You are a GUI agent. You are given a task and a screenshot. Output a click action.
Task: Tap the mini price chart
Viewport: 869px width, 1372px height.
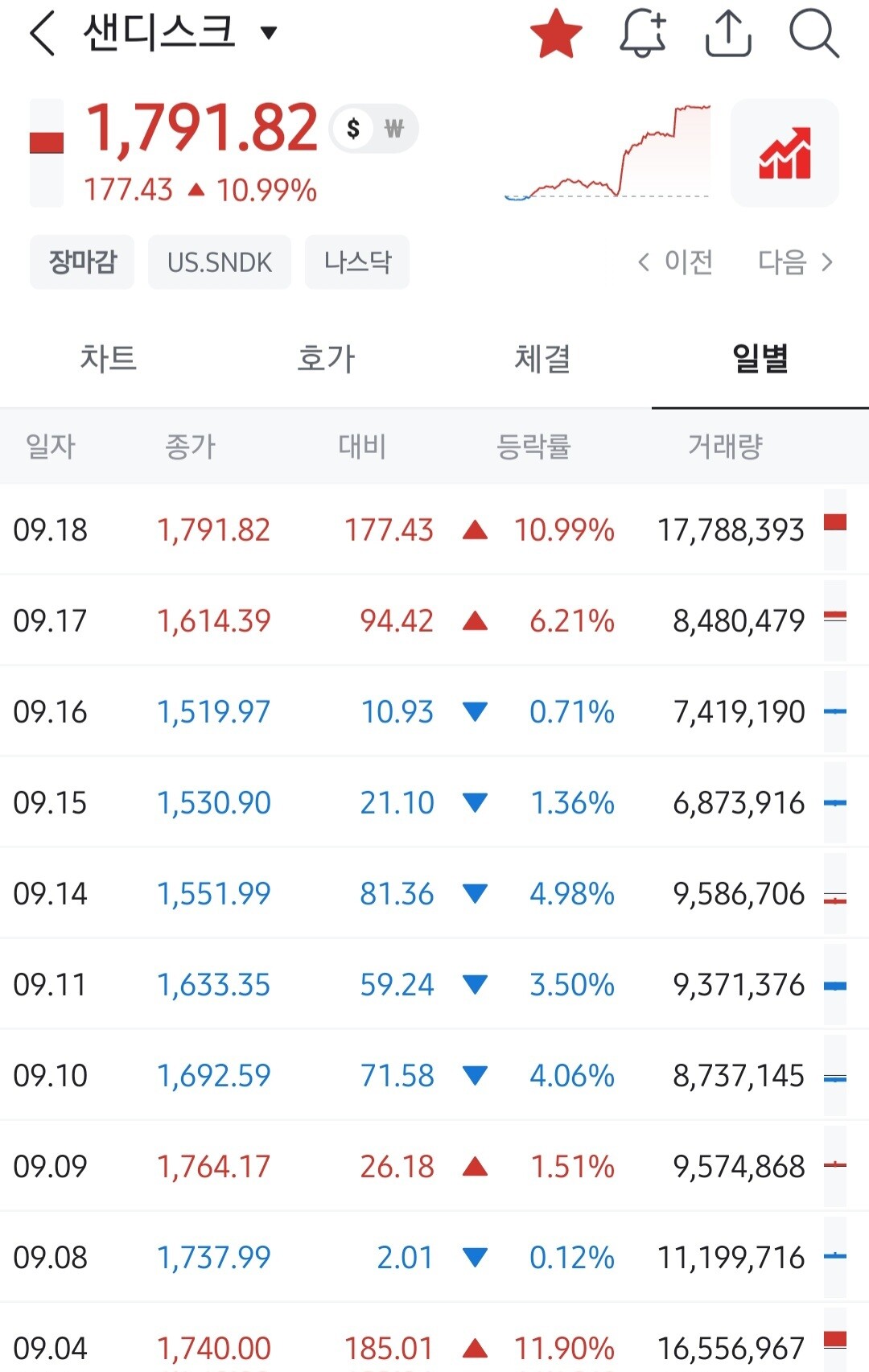click(x=607, y=153)
